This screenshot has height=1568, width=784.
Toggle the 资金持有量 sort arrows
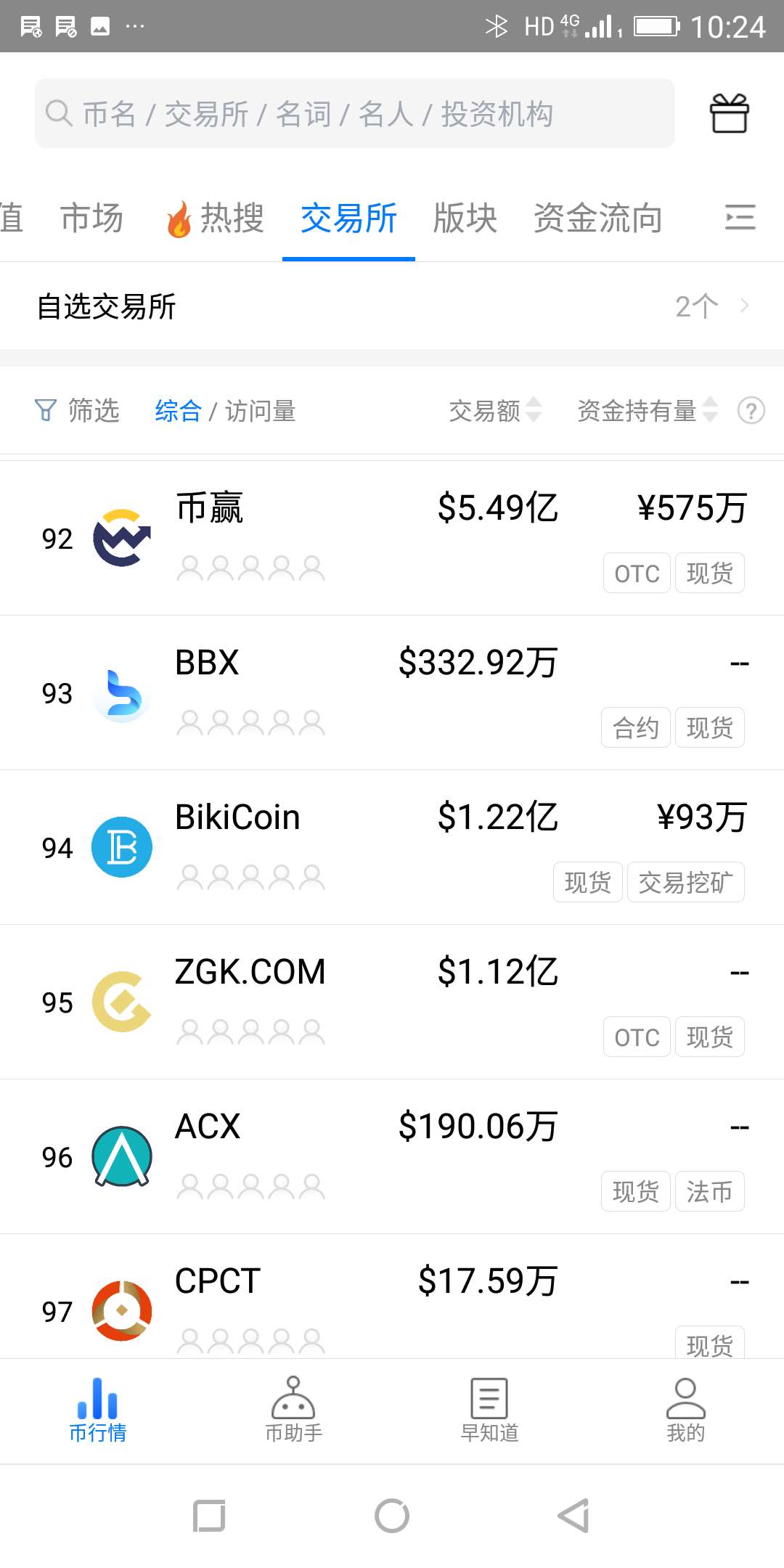point(708,411)
